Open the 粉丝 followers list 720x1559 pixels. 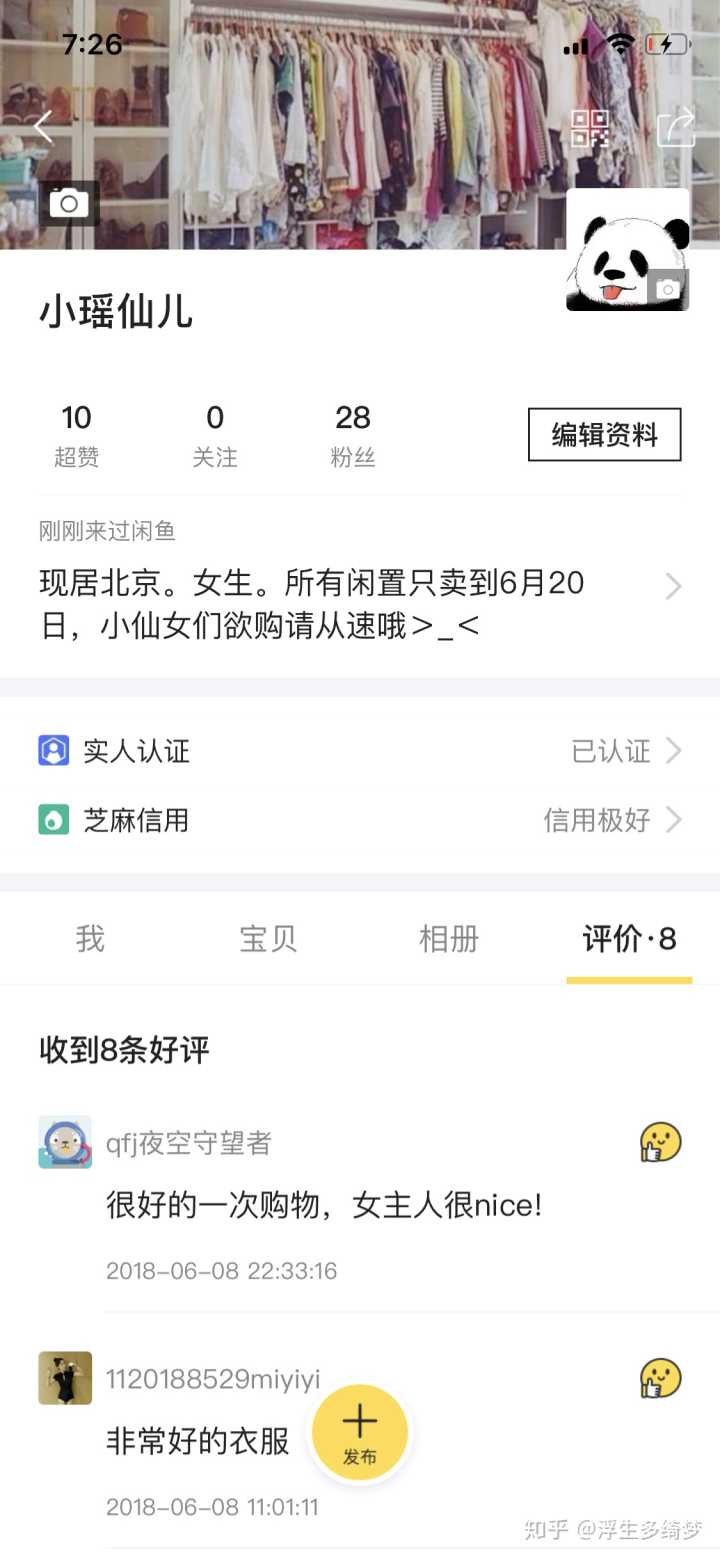pyautogui.click(x=353, y=435)
